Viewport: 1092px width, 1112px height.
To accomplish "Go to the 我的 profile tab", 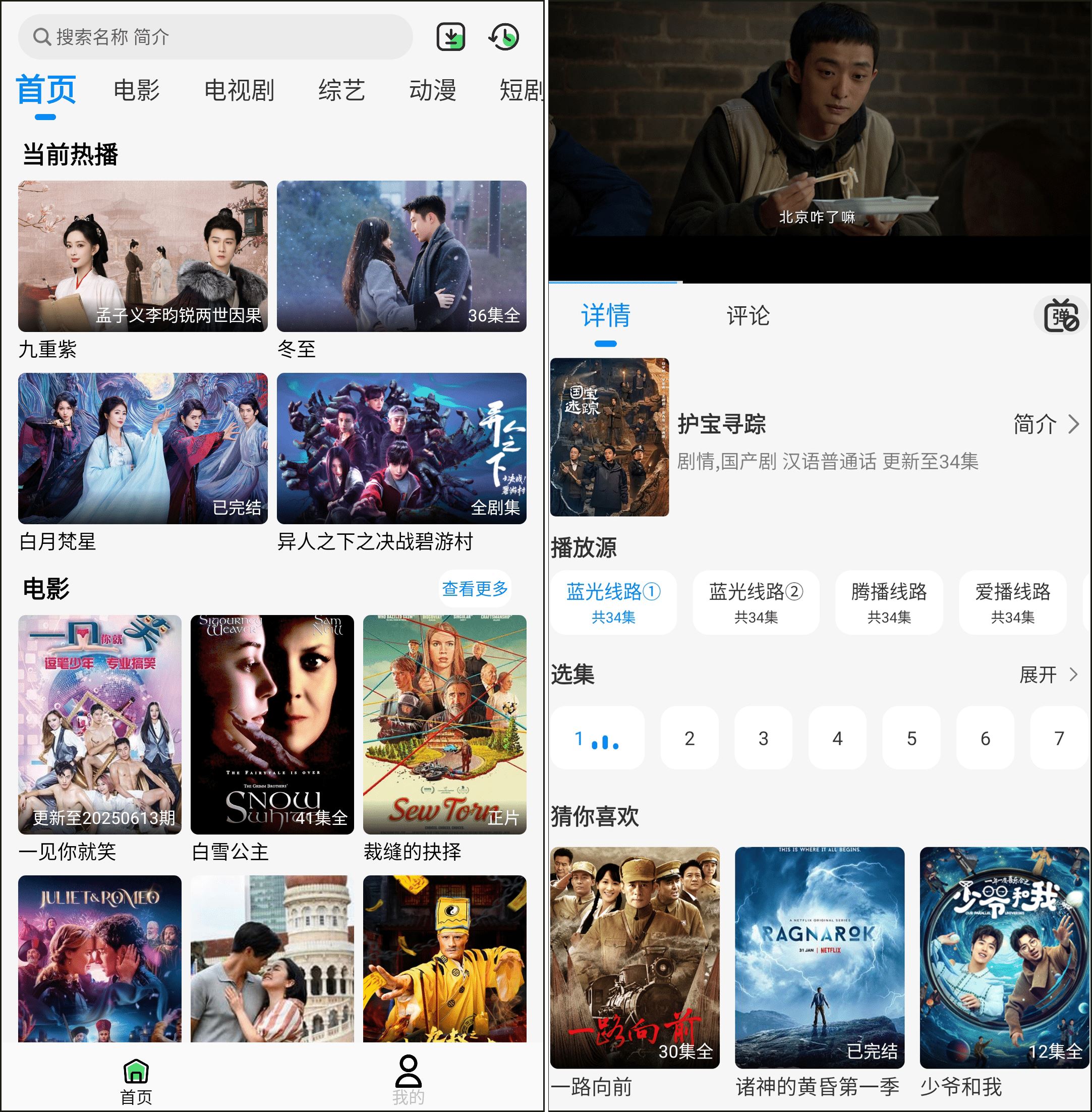I will coord(409,1079).
